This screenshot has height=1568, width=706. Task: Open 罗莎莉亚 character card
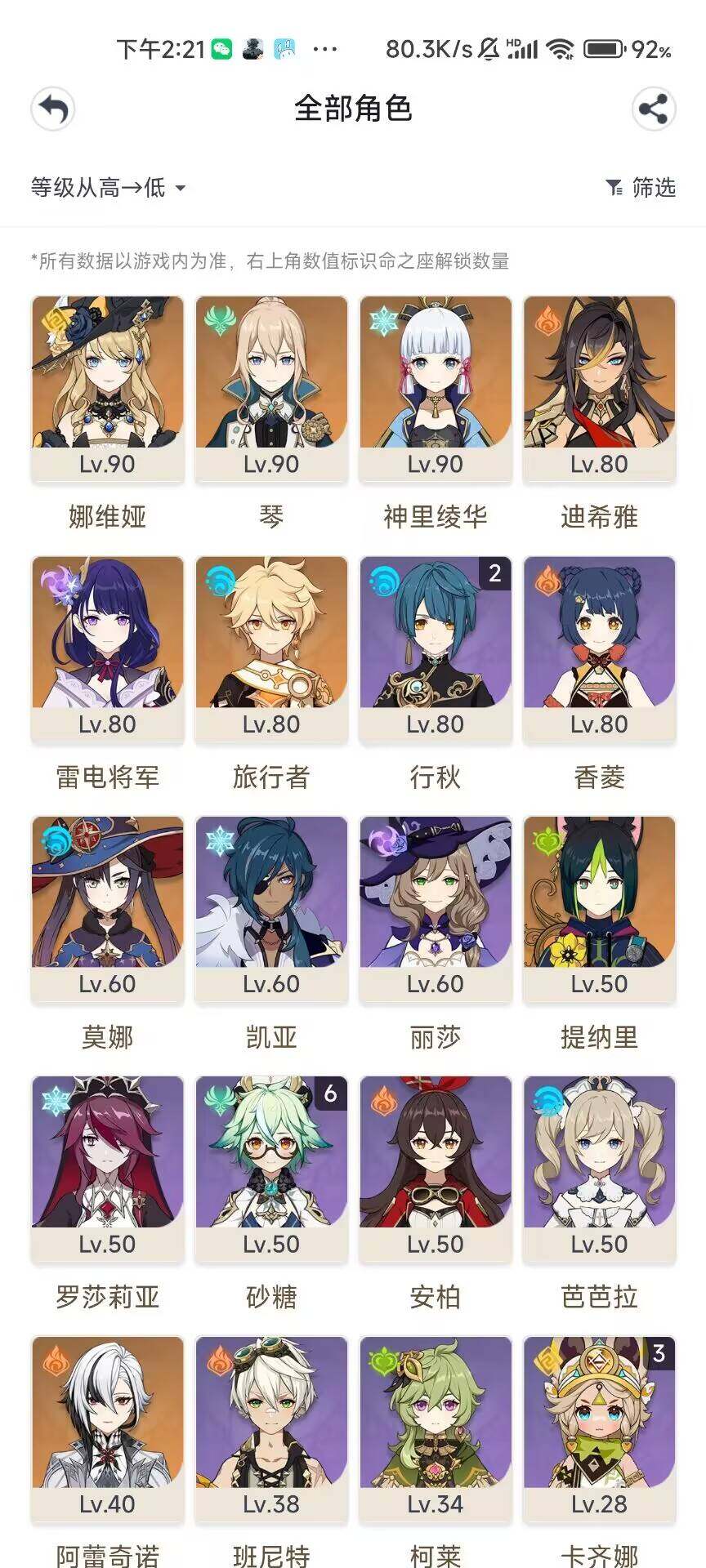[108, 1168]
